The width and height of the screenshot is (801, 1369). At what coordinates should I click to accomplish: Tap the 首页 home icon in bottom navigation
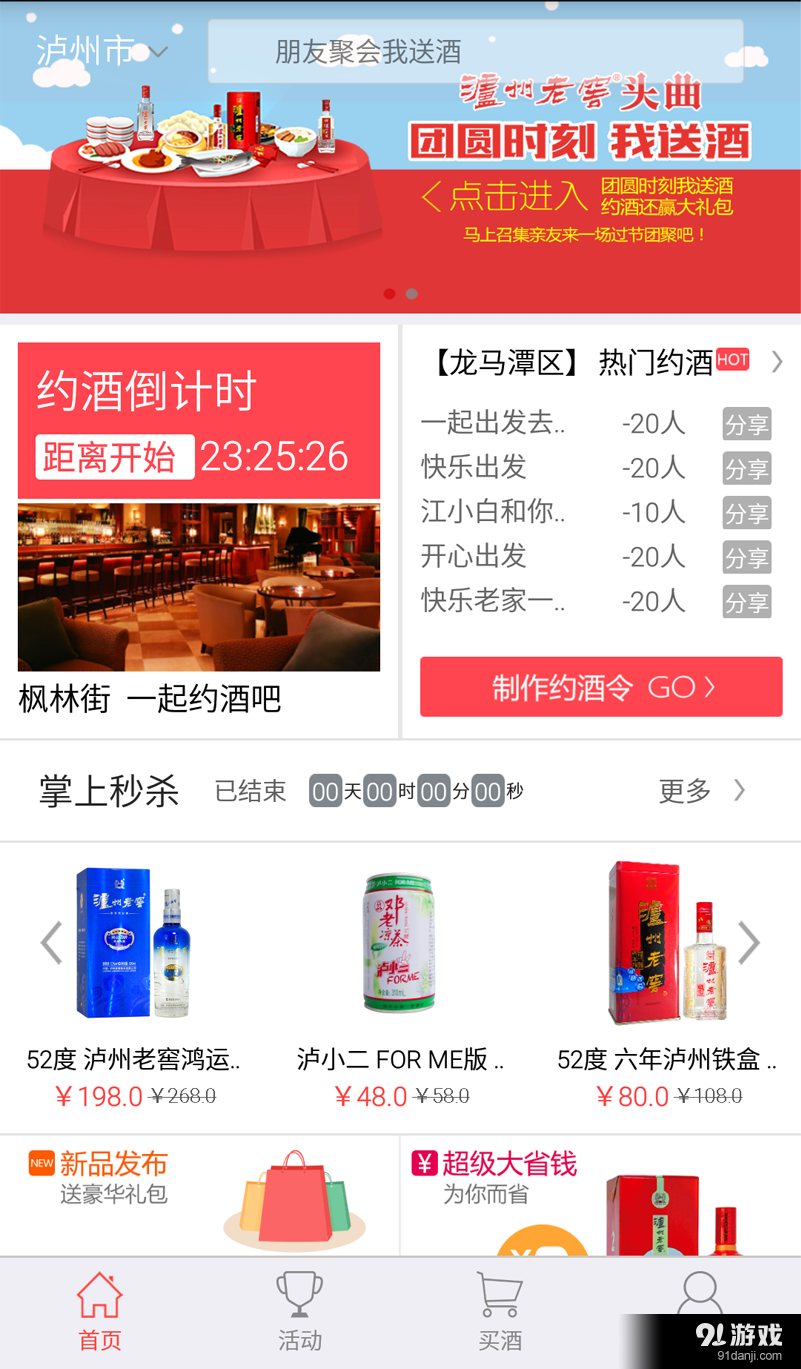coord(99,1293)
